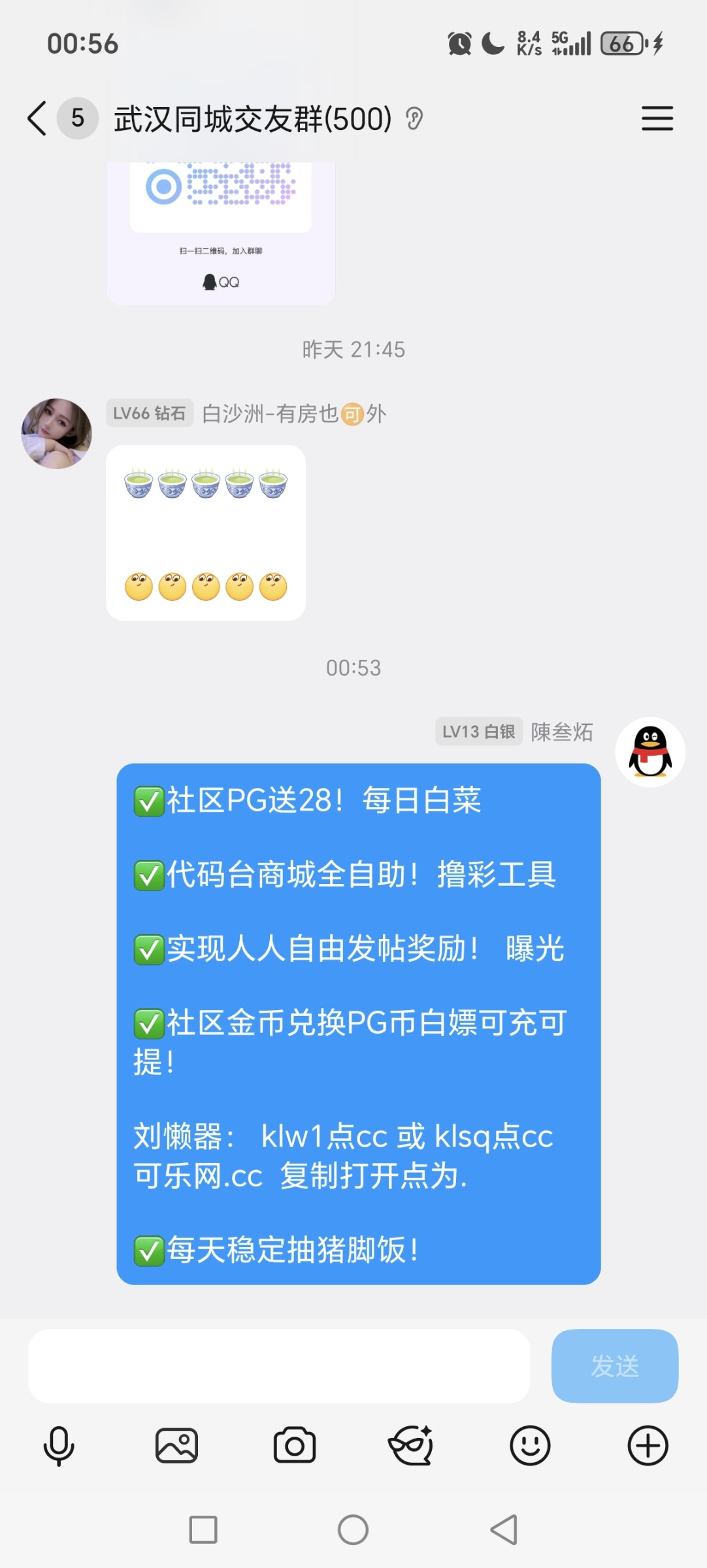Tap the ear icon beside the group name
This screenshot has height=1568, width=707.
(x=414, y=120)
